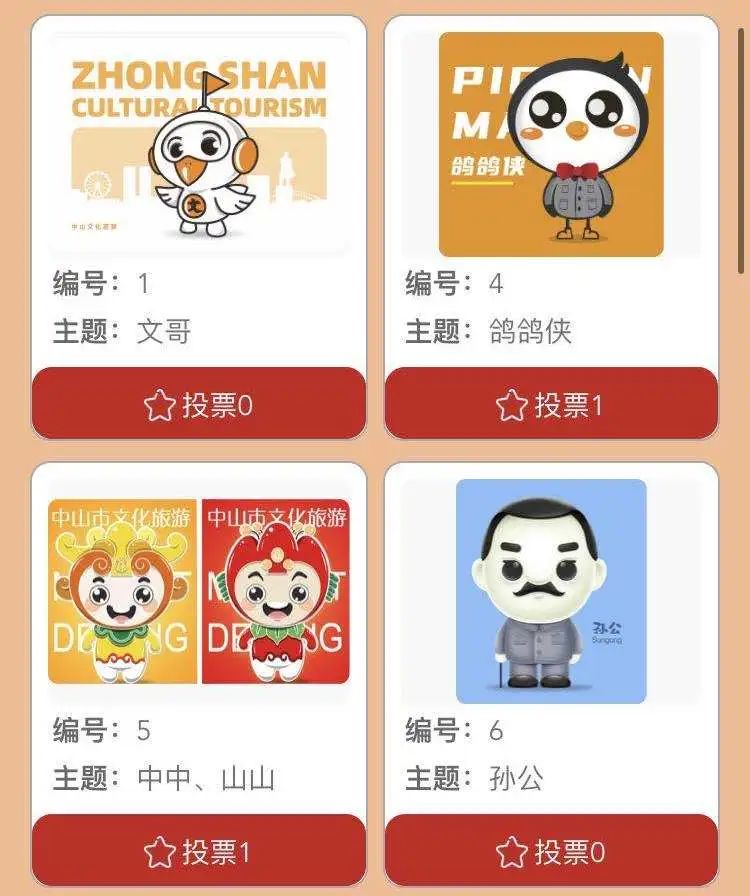The width and height of the screenshot is (750, 896).
Task: Vote for 中中、山山 entry
Action: 199,852
